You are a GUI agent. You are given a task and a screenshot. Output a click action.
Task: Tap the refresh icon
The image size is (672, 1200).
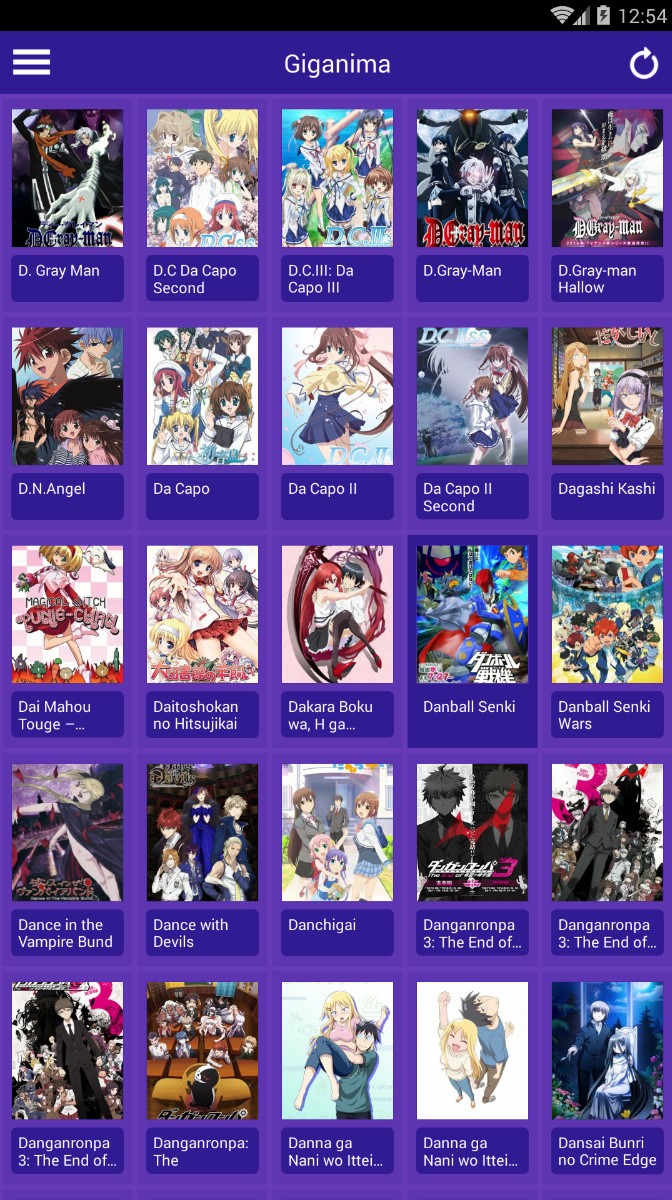coord(643,64)
